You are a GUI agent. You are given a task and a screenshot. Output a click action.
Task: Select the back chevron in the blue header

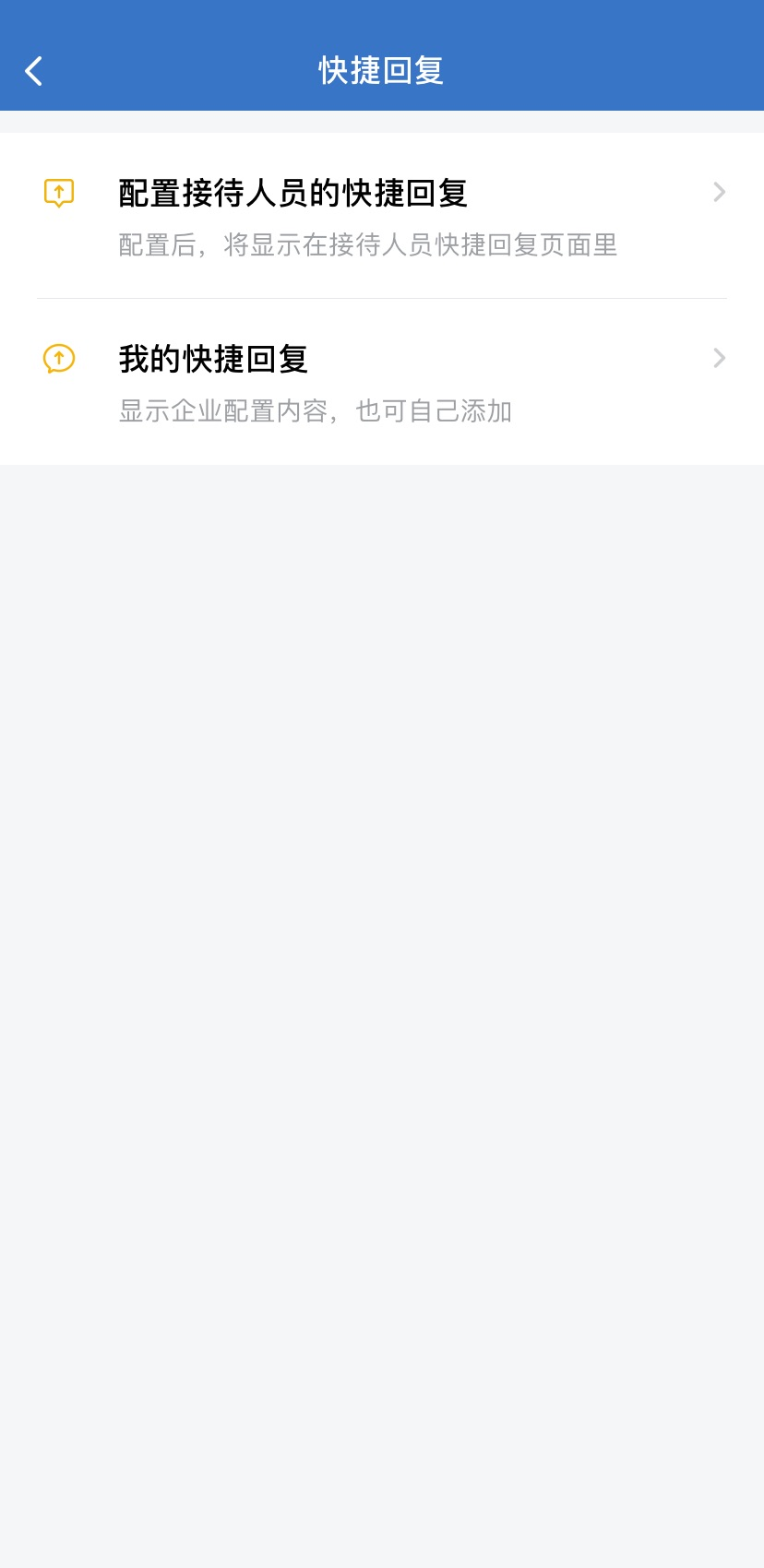pos(34,70)
